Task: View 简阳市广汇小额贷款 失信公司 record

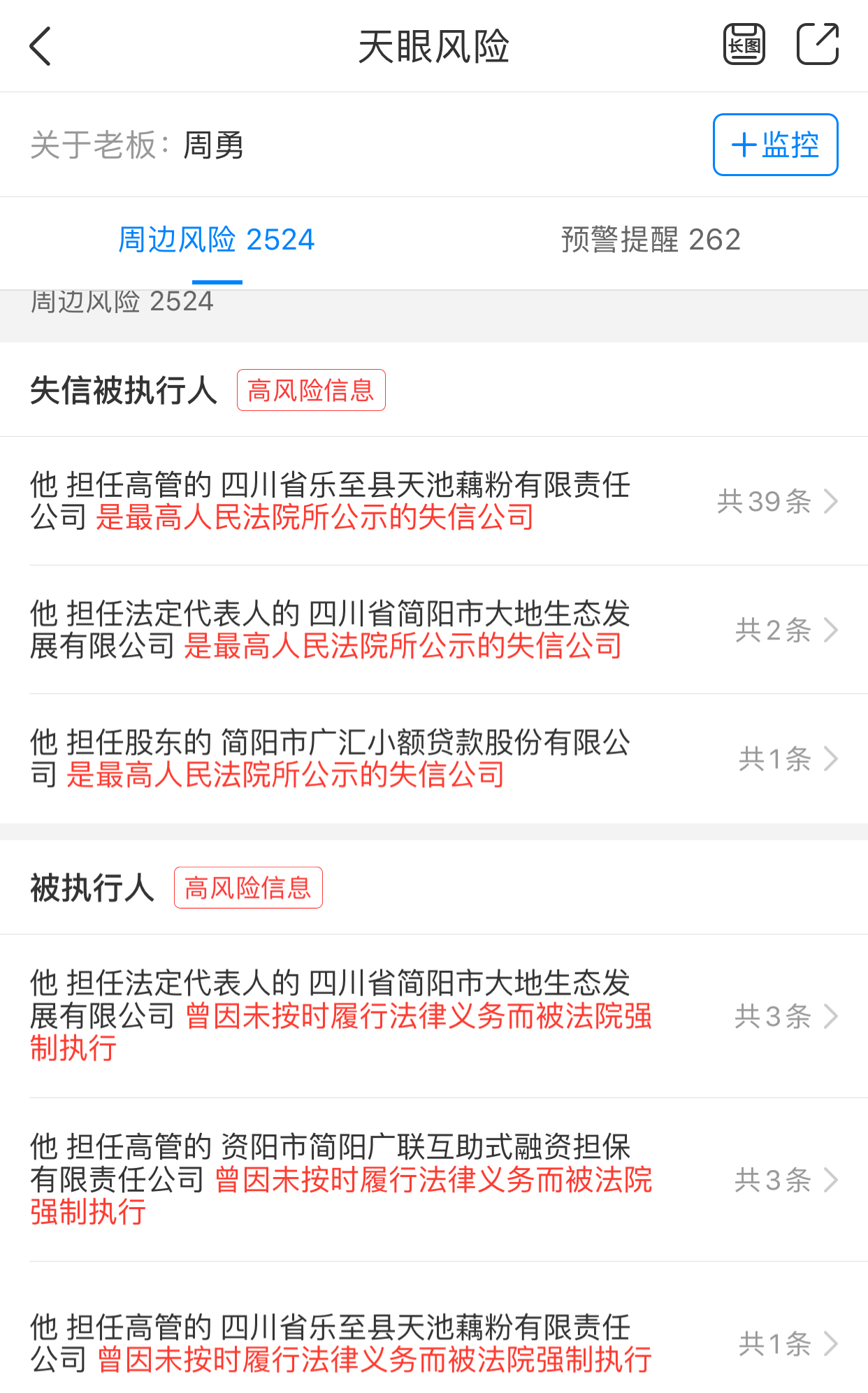Action: click(x=433, y=758)
